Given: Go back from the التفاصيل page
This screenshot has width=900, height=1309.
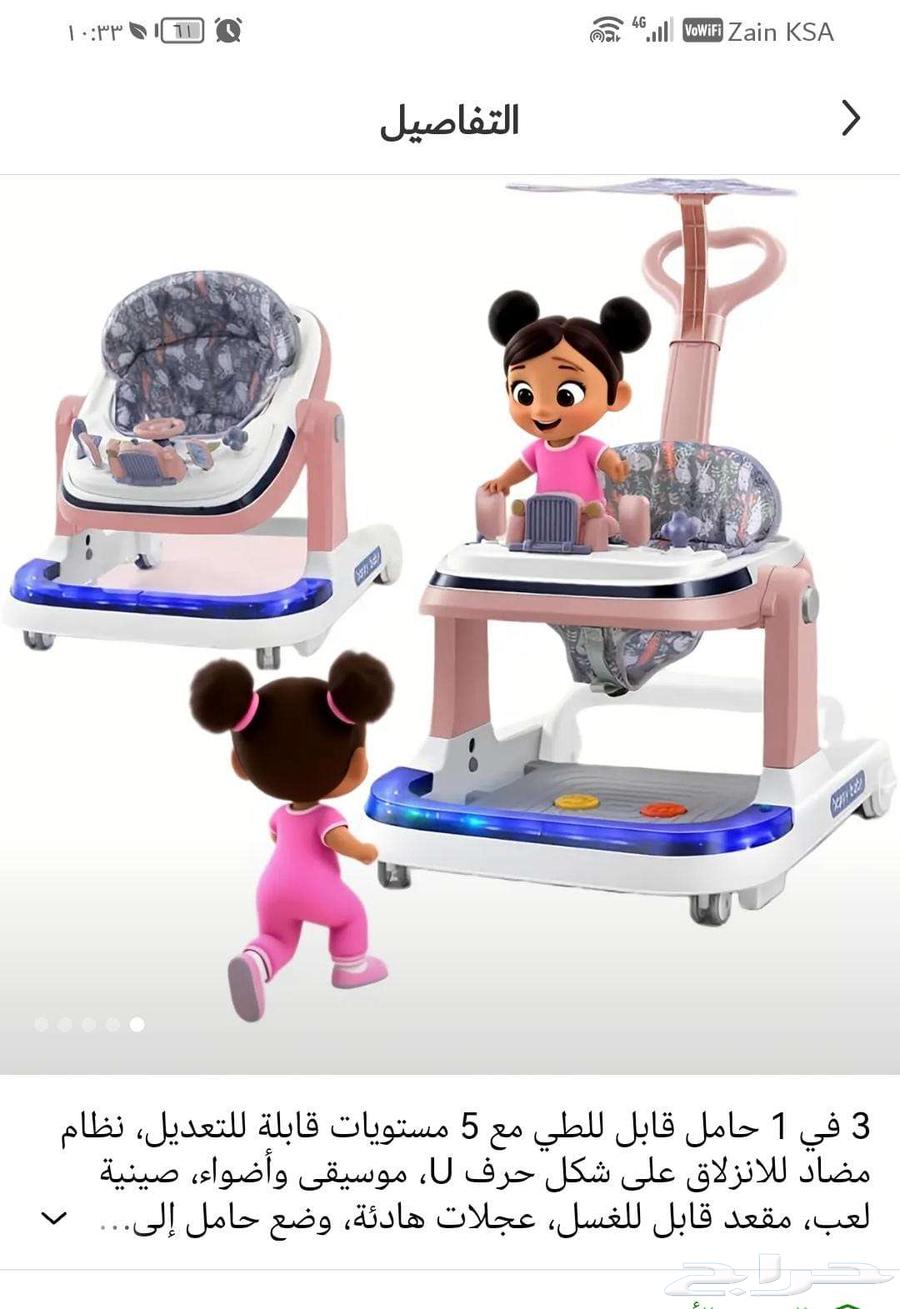Looking at the screenshot, I should click(x=851, y=119).
